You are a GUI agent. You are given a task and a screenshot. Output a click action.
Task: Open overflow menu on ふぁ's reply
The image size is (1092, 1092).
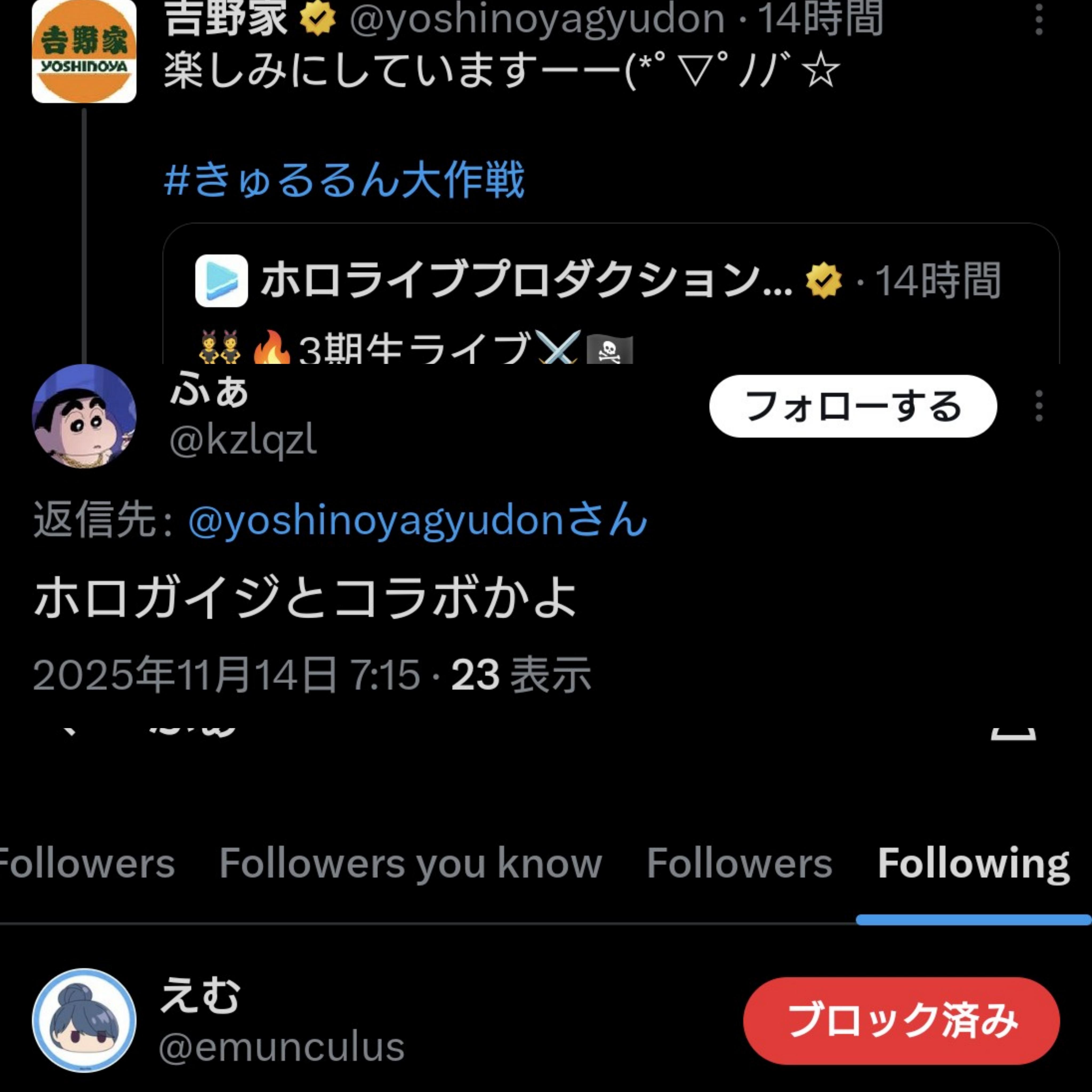pyautogui.click(x=1039, y=406)
